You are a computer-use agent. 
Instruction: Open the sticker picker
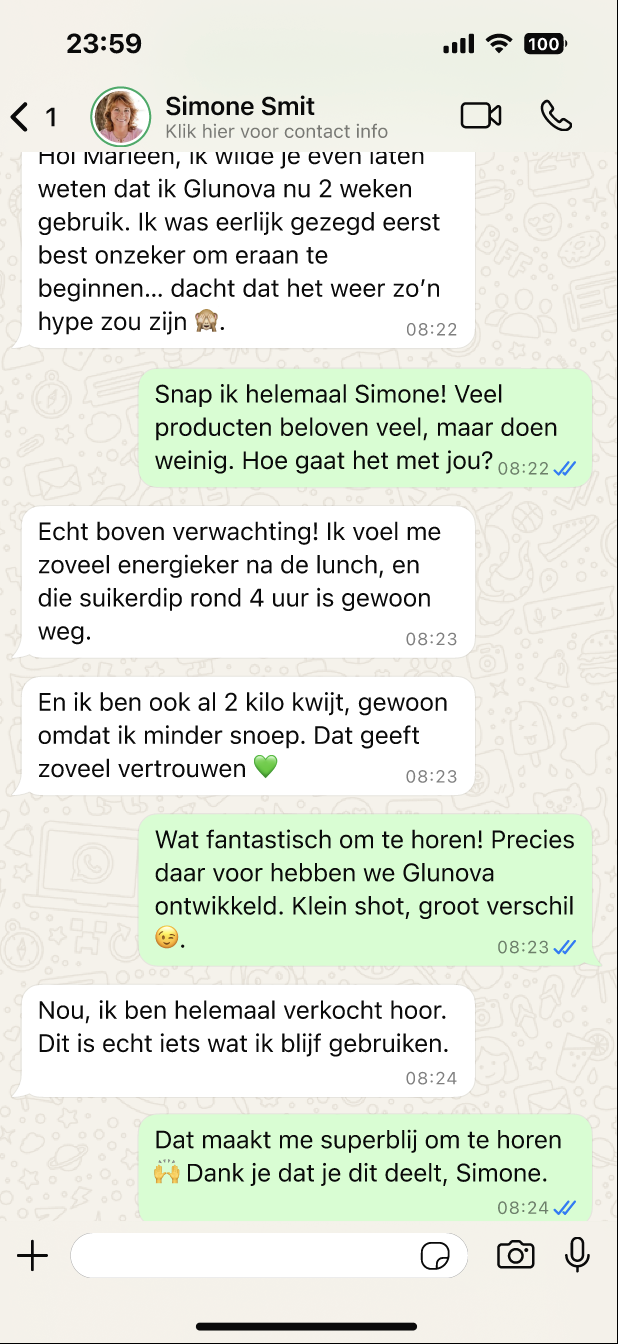(x=435, y=1256)
